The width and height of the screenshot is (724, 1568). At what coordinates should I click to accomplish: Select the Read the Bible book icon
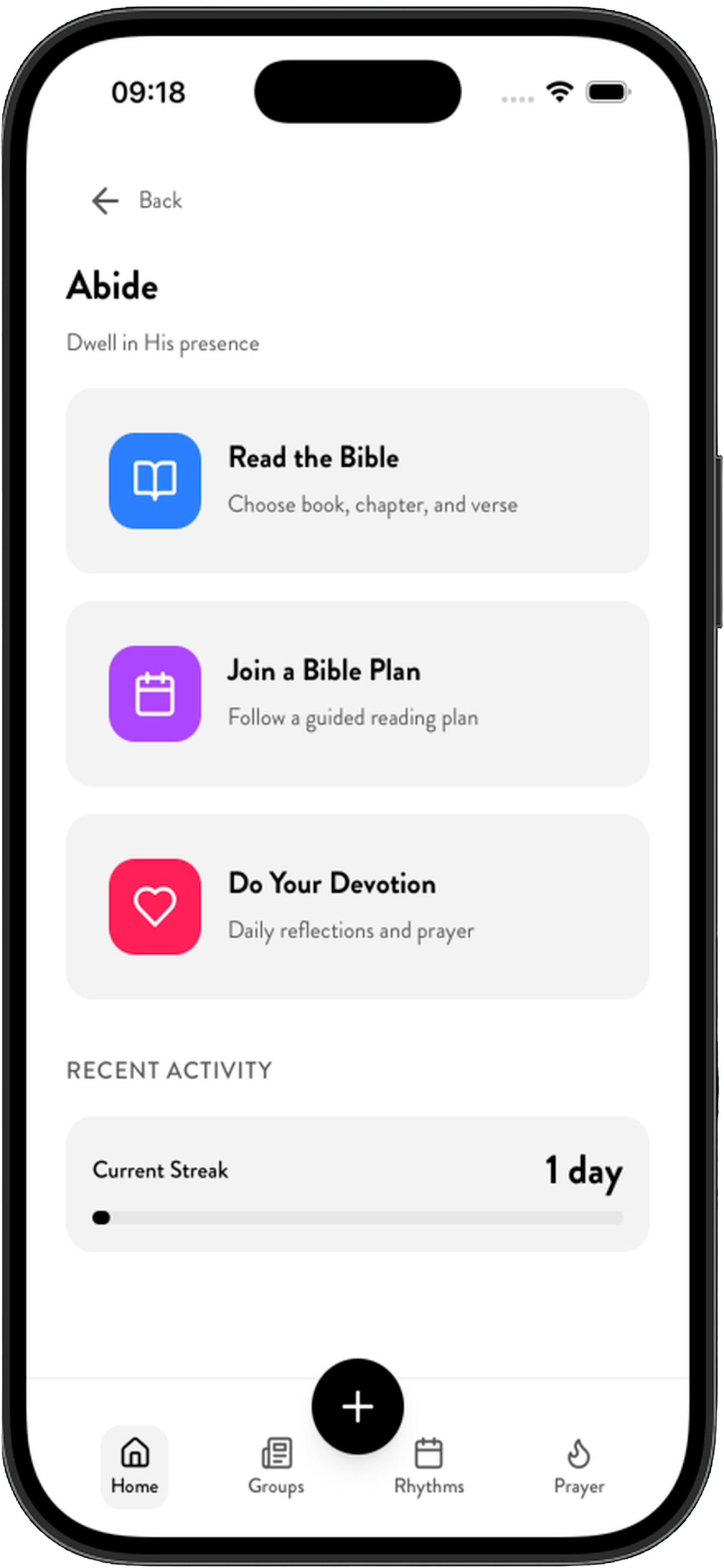point(154,480)
